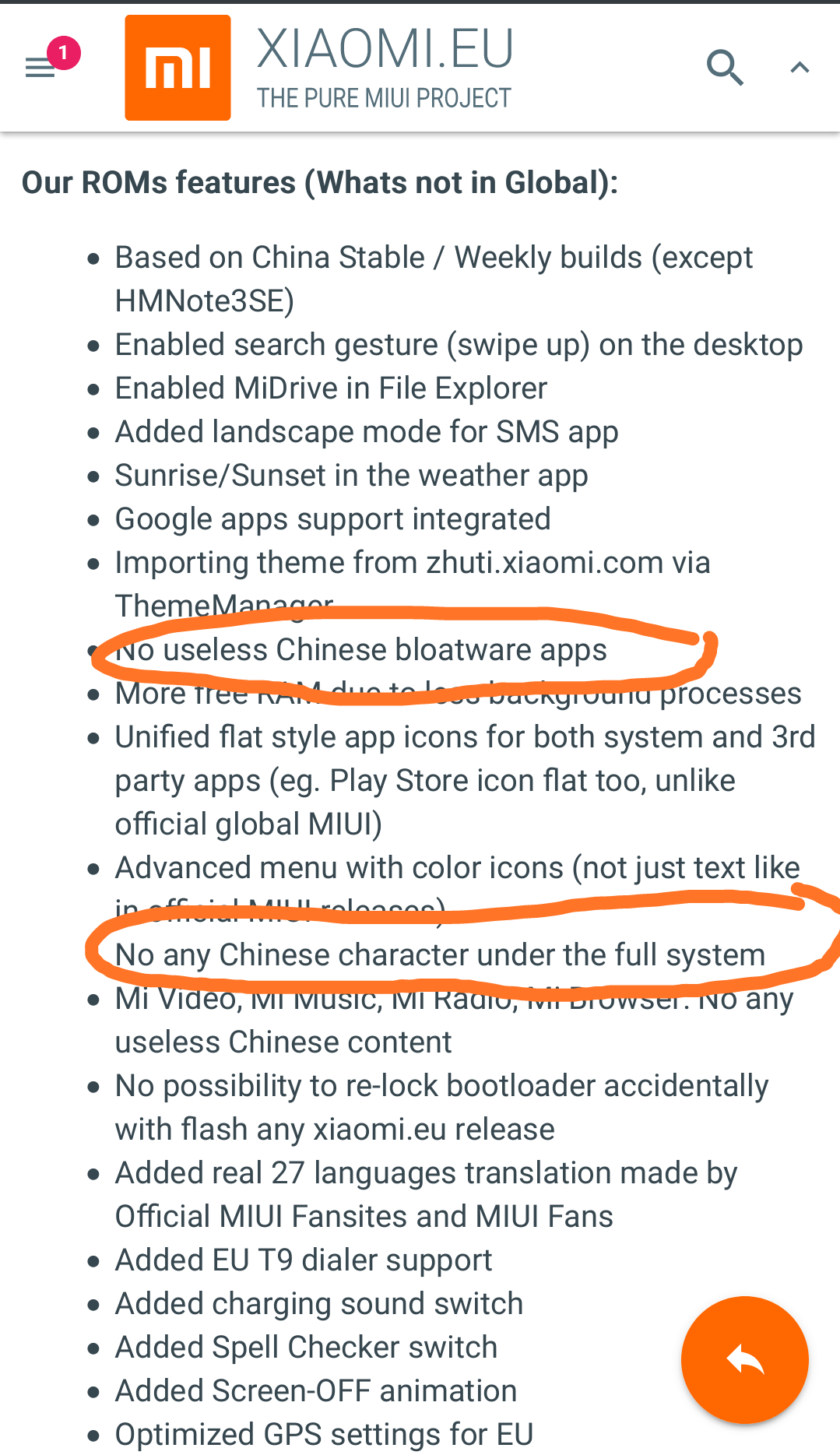Open the hamburger menu with notification badge
Viewport: 840px width, 1455px height.
click(45, 64)
